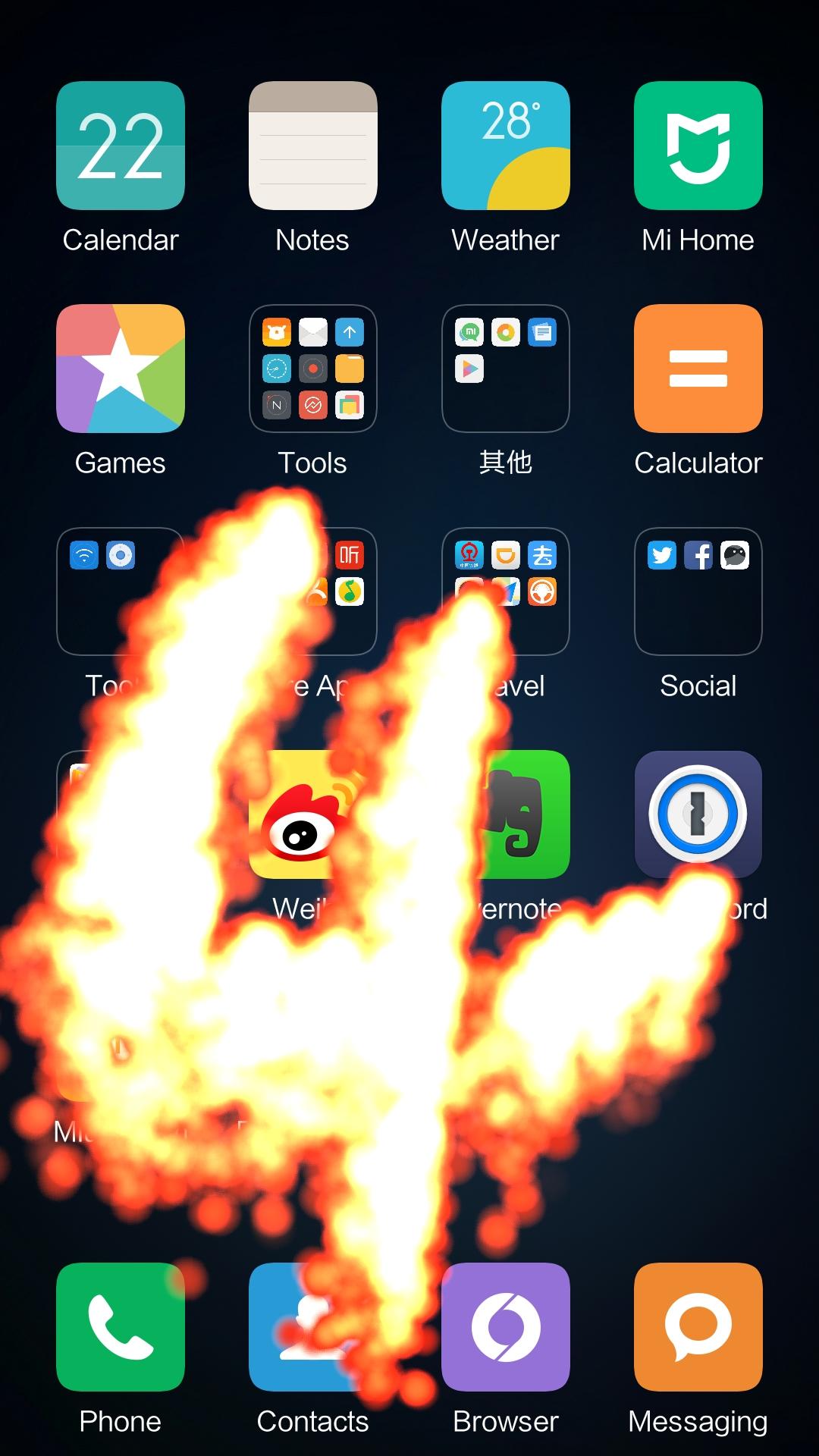Open the 其他 folder
This screenshot has height=1456, width=819.
(x=506, y=369)
